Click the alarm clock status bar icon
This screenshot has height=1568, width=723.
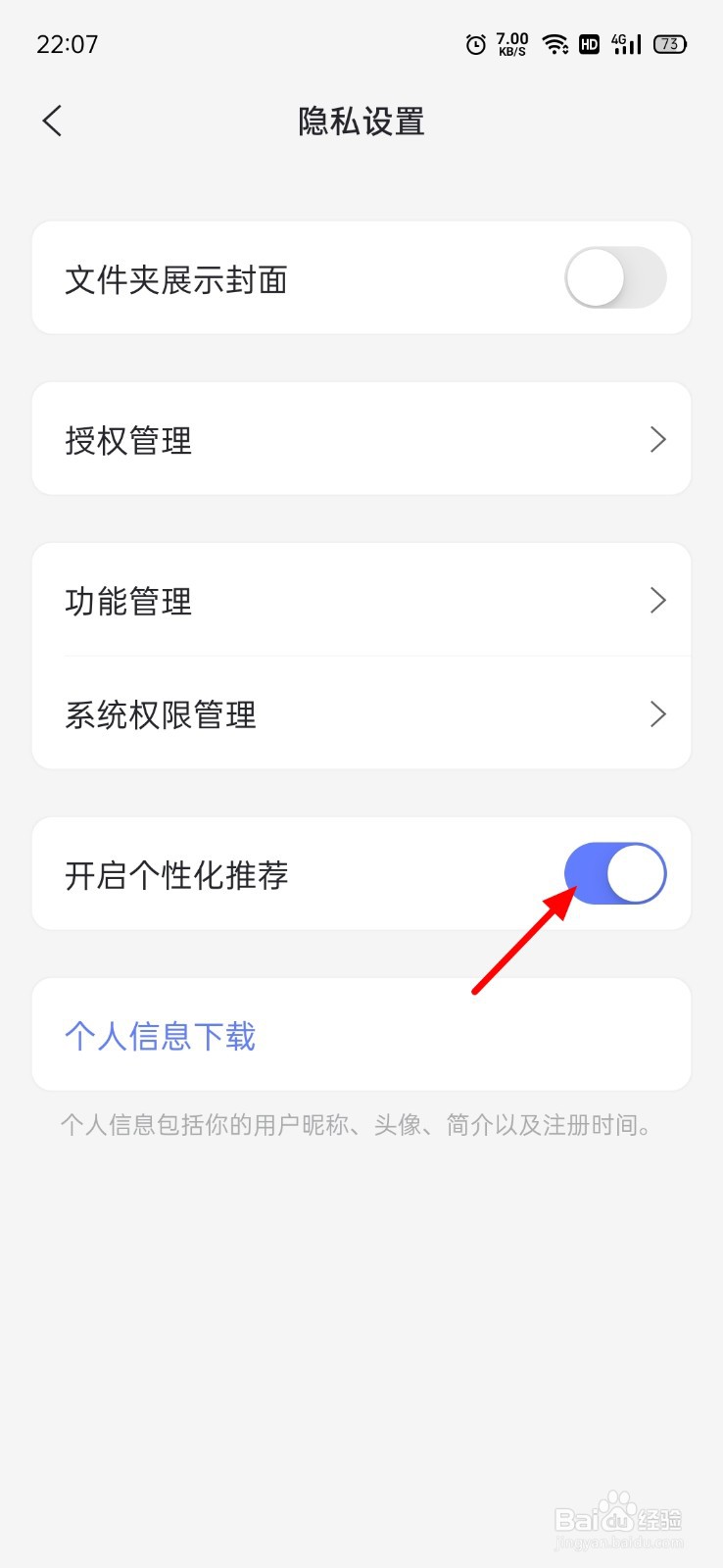coord(475,44)
